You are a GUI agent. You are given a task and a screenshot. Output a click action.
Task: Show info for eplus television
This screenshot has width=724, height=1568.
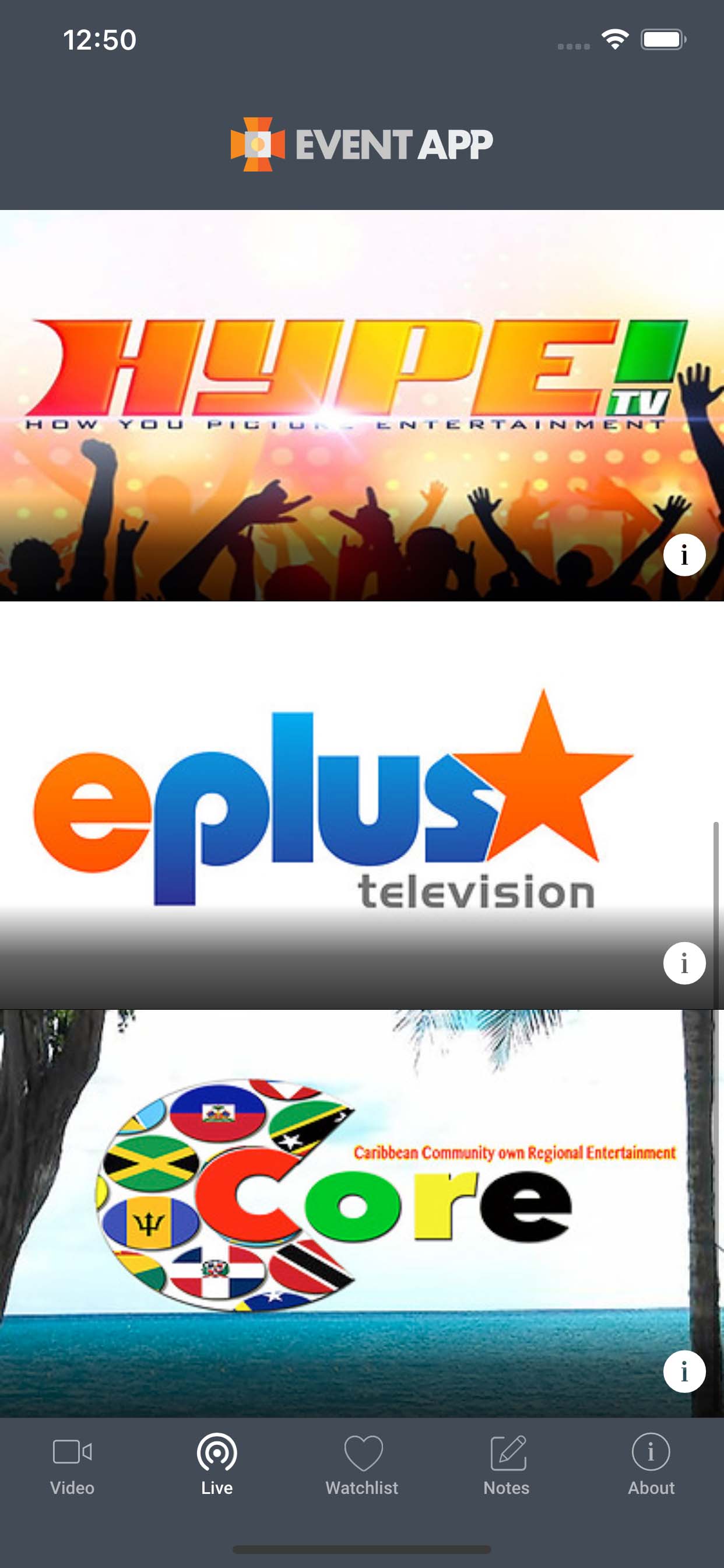click(684, 963)
